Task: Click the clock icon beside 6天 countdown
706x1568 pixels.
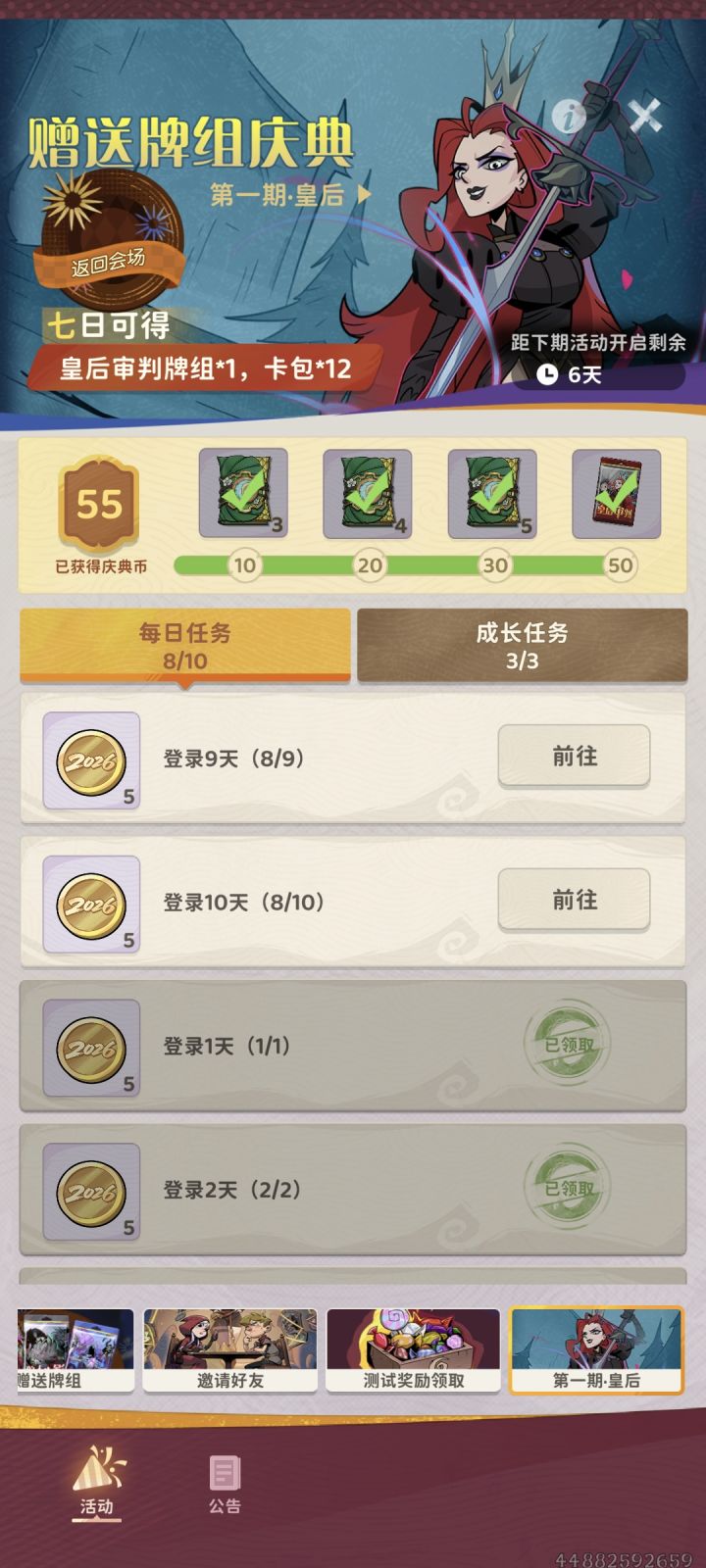Action: point(548,373)
